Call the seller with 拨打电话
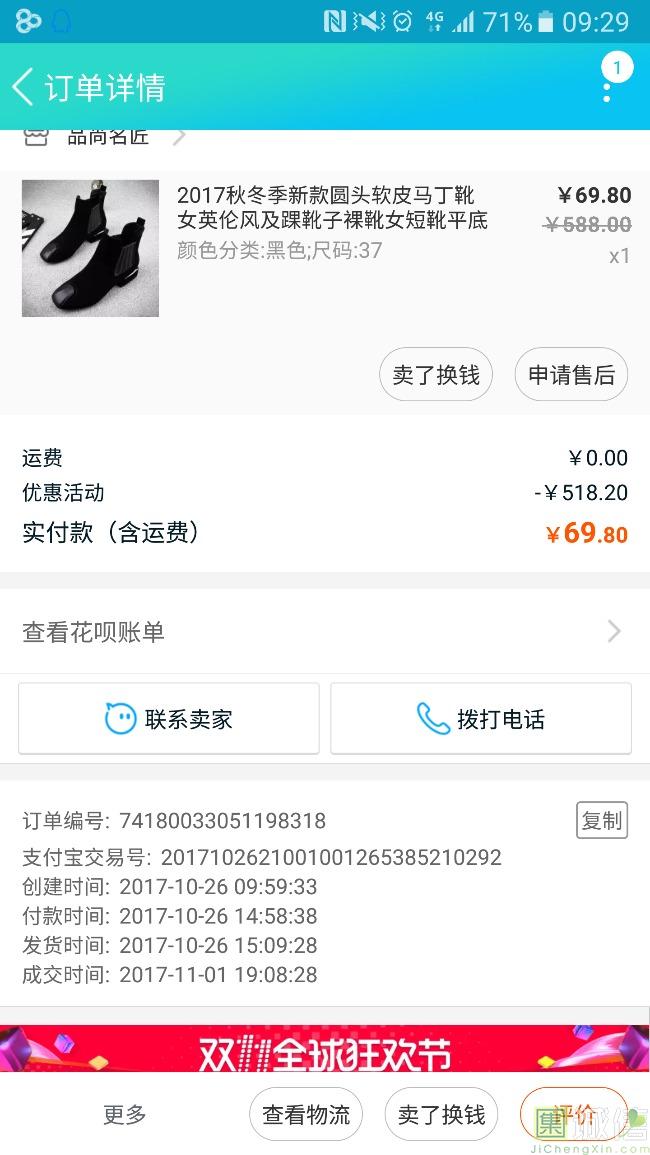This screenshot has width=650, height=1155. click(481, 719)
